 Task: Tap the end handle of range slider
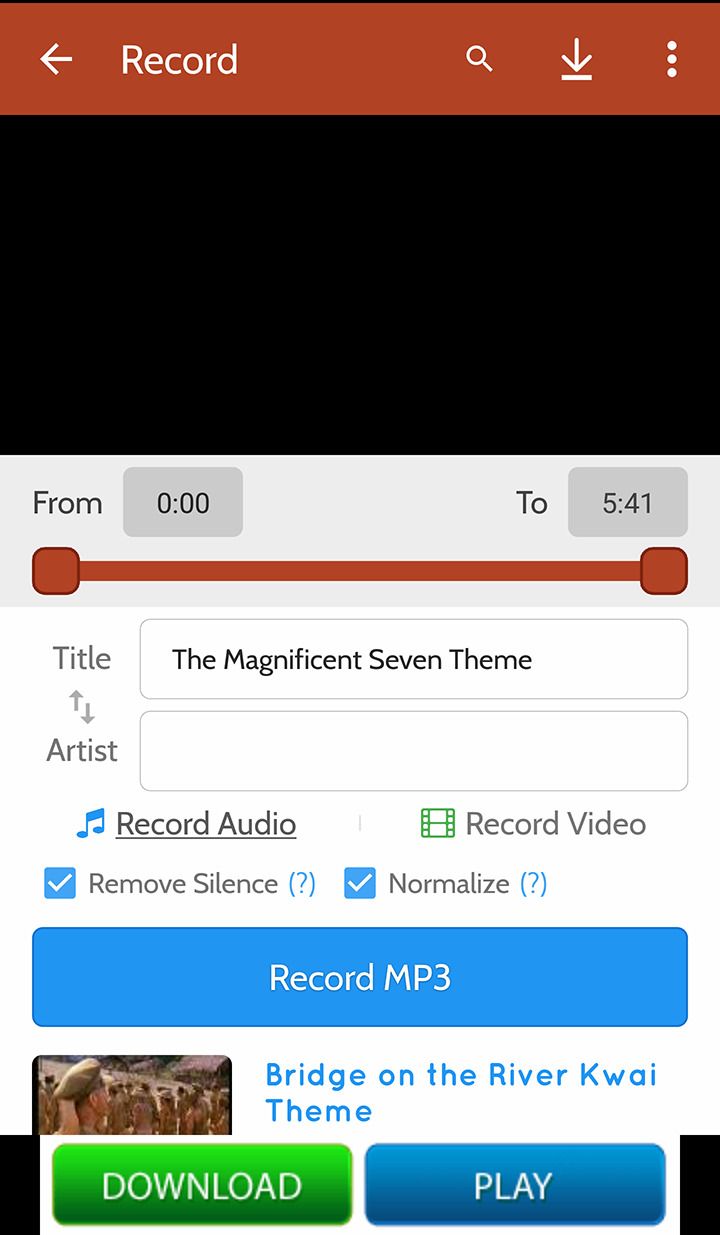(664, 571)
